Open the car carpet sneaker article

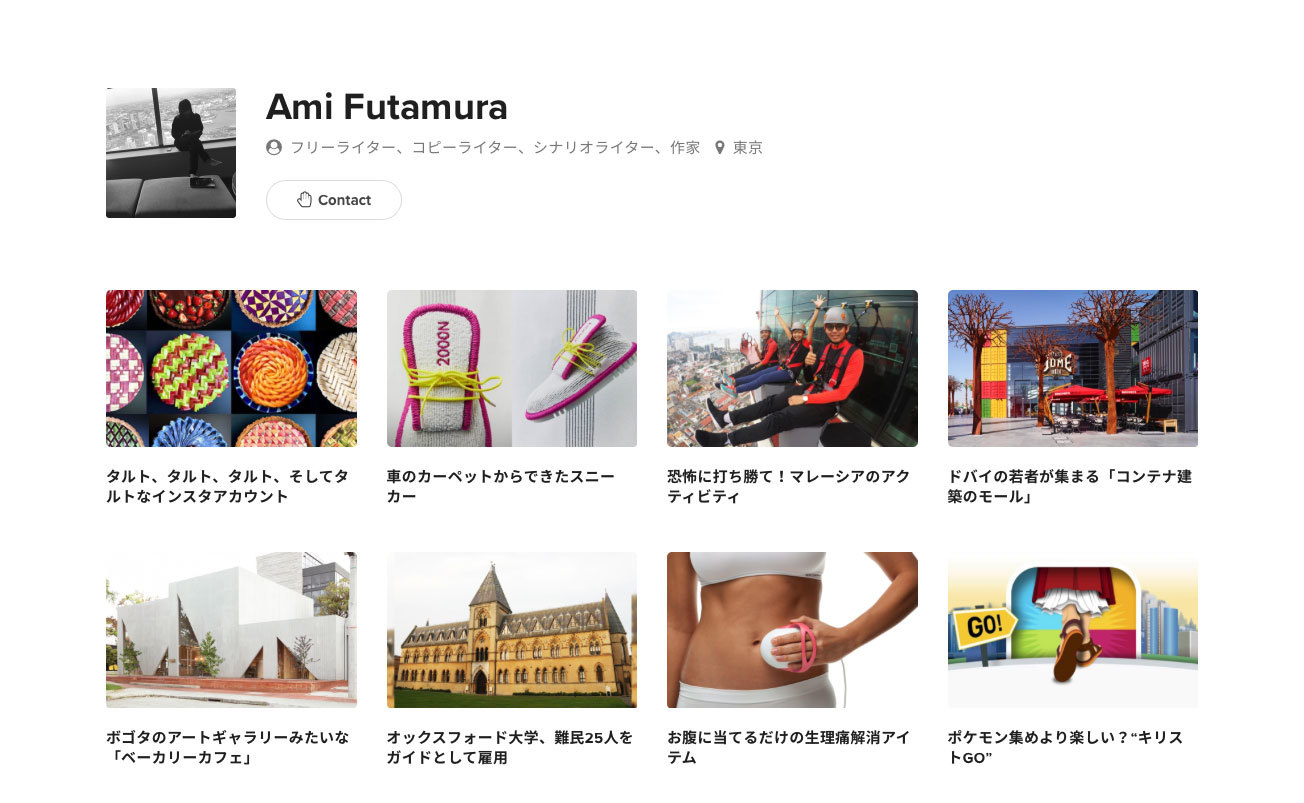(x=511, y=369)
